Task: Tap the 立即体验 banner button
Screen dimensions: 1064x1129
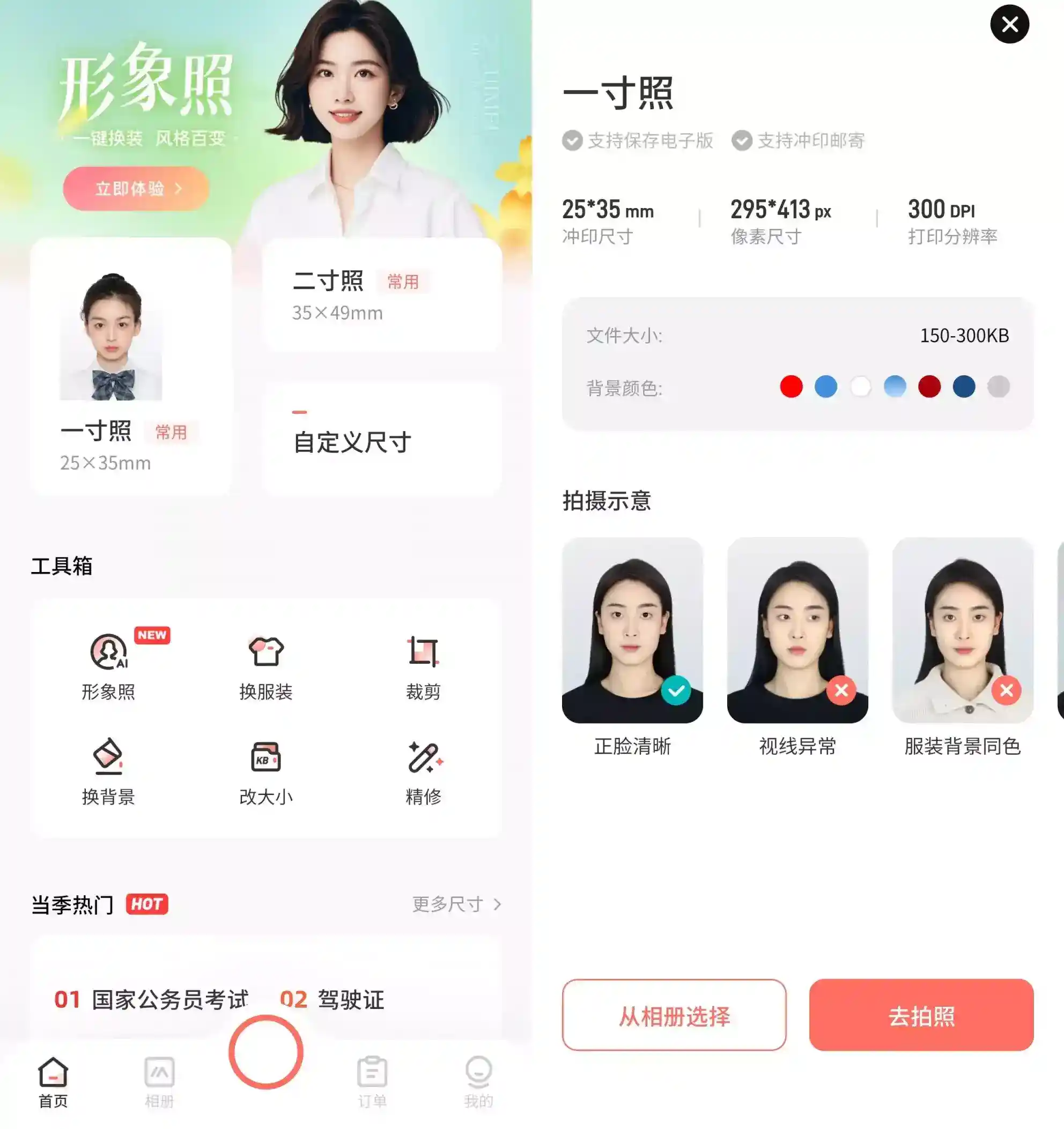Action: (x=136, y=189)
